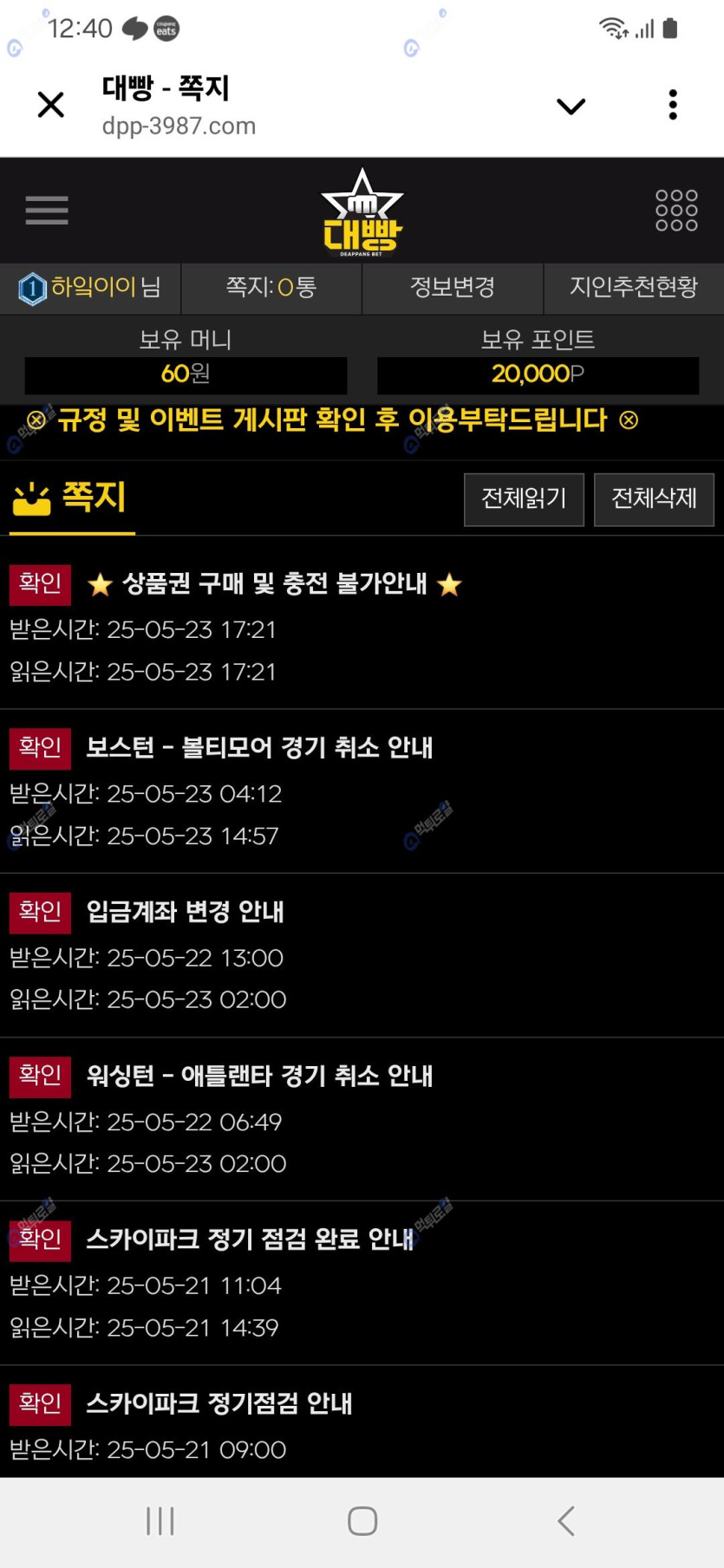
Task: Open message 보스턴 - 볼티모어 경기 취소 안내
Action: click(x=259, y=747)
